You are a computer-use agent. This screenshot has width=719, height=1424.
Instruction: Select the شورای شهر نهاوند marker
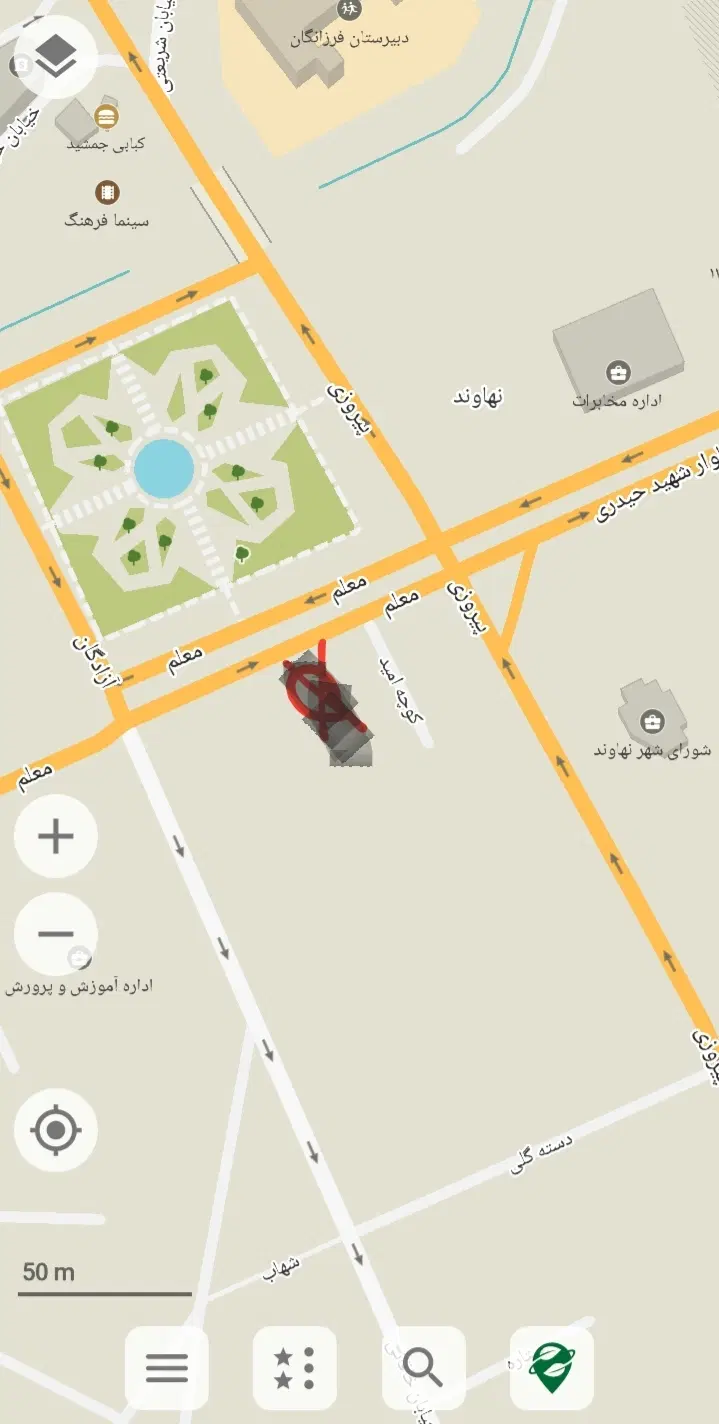click(653, 721)
